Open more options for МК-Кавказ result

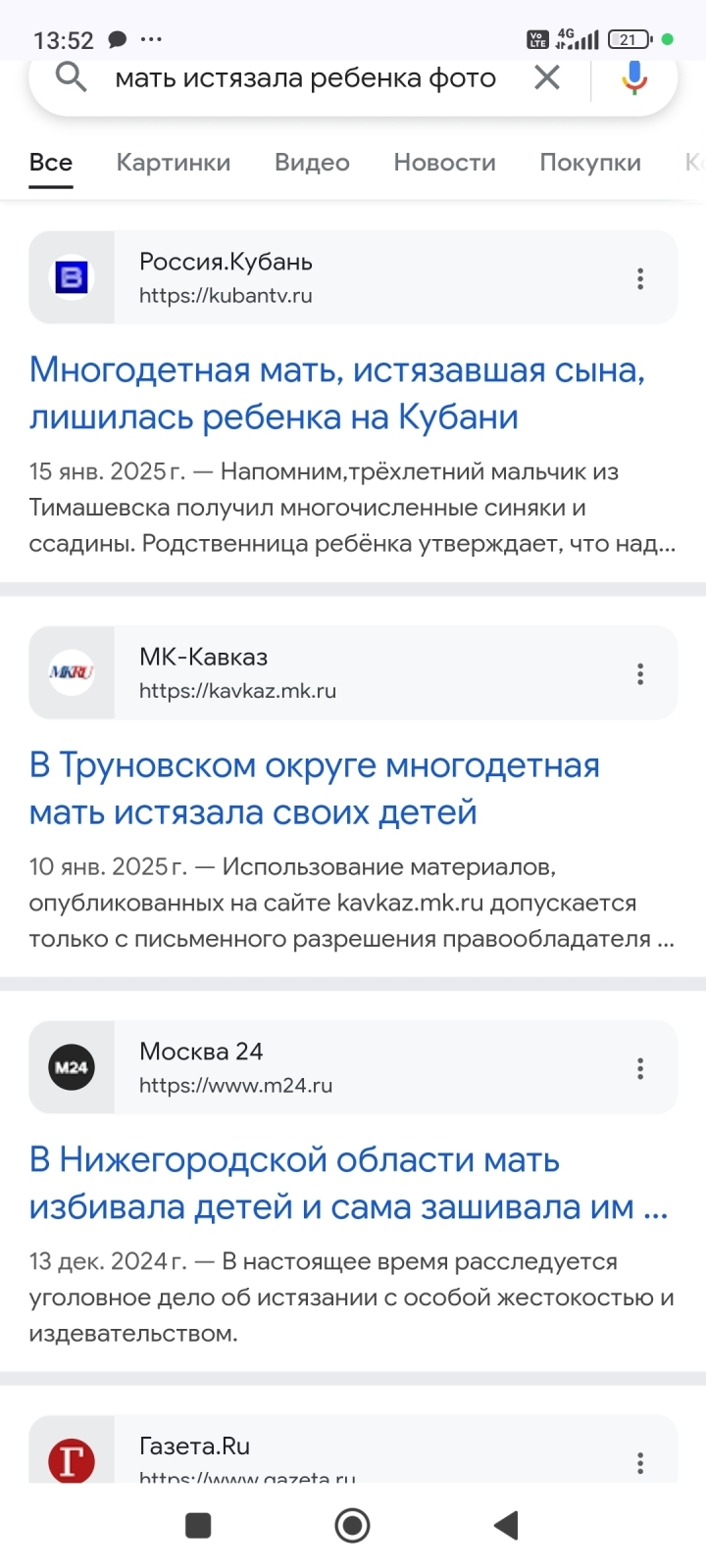(640, 674)
